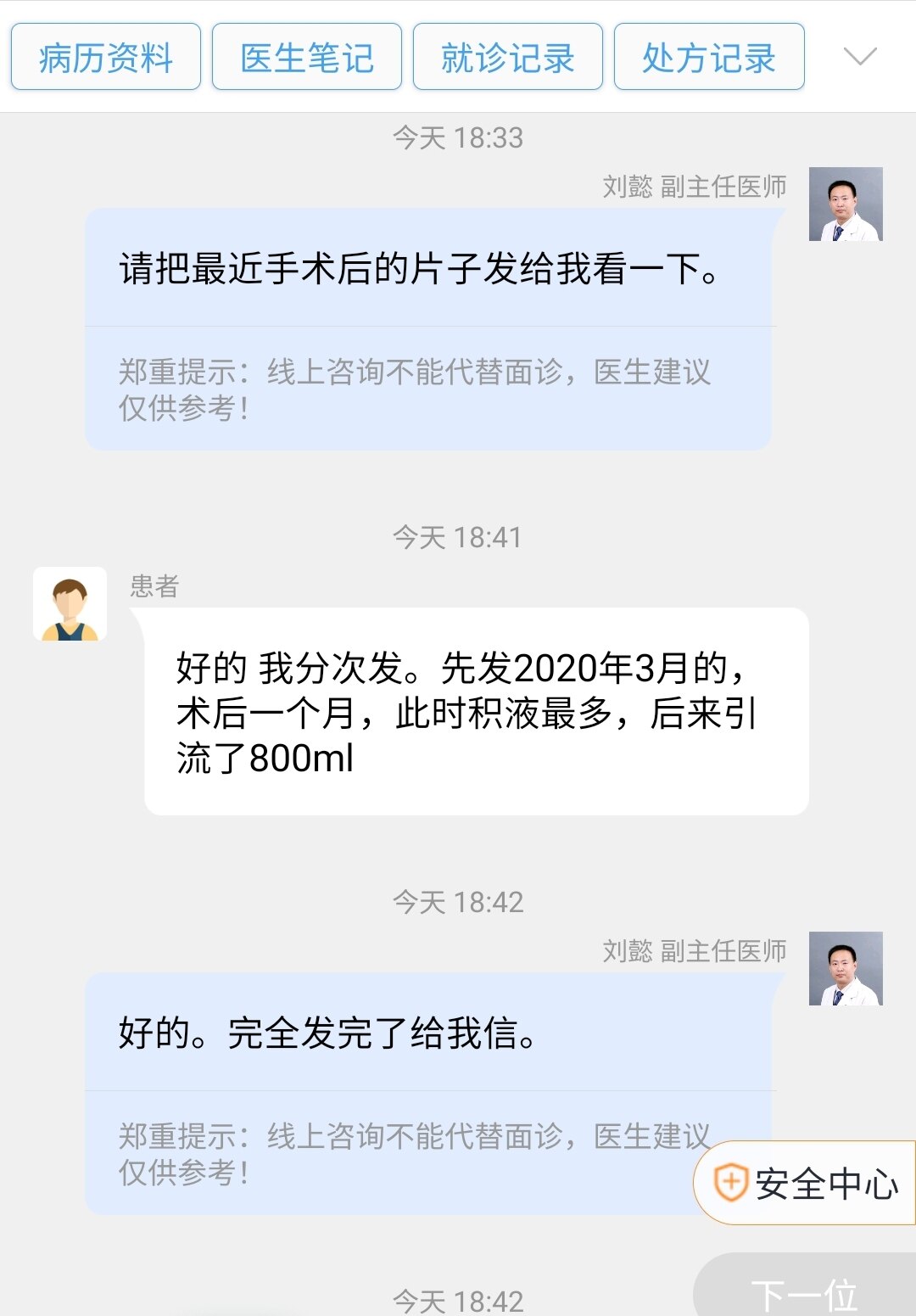Viewport: 916px width, 1316px height.
Task: Open the 医生笔记 tab
Action: [306, 56]
